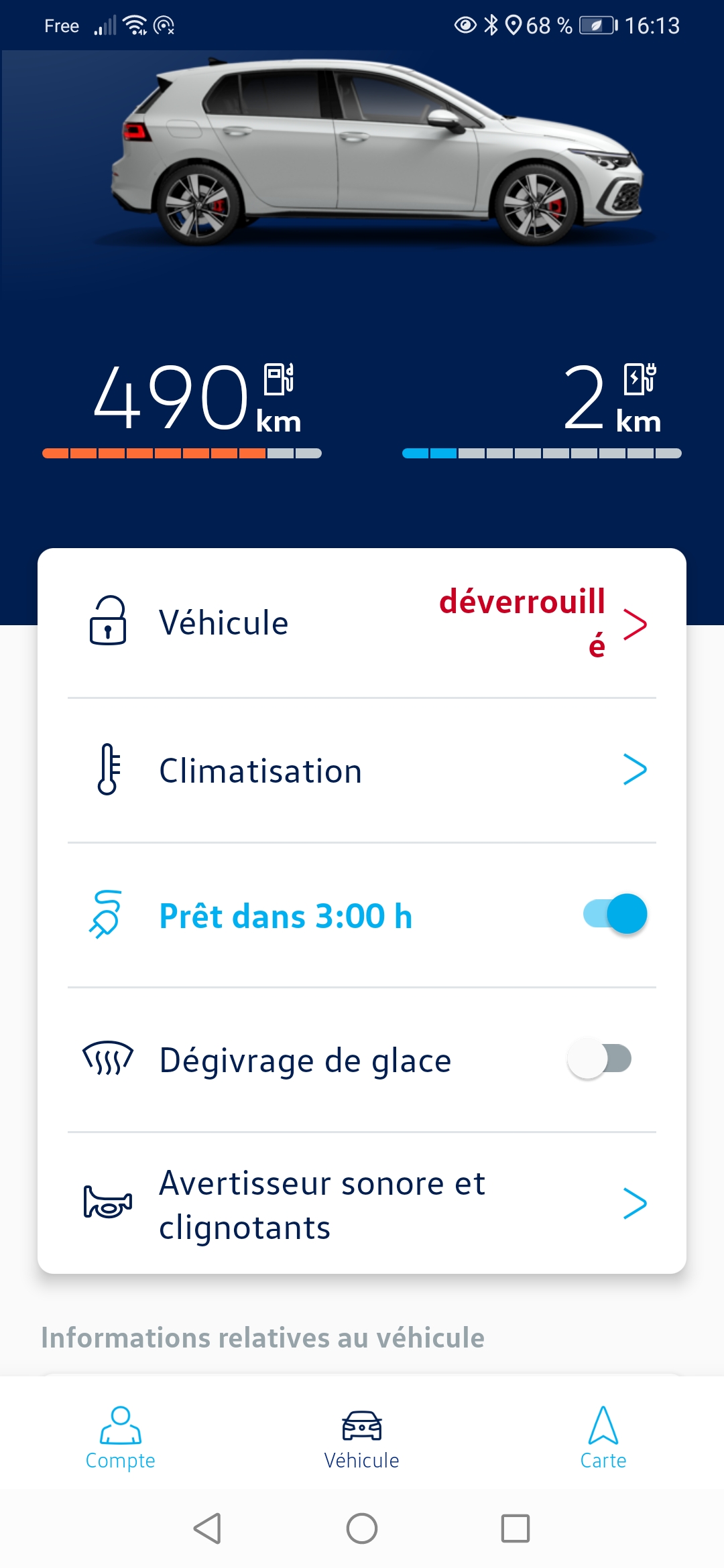Open the Véhicule lock status row
This screenshot has height=1568, width=724.
[x=362, y=623]
